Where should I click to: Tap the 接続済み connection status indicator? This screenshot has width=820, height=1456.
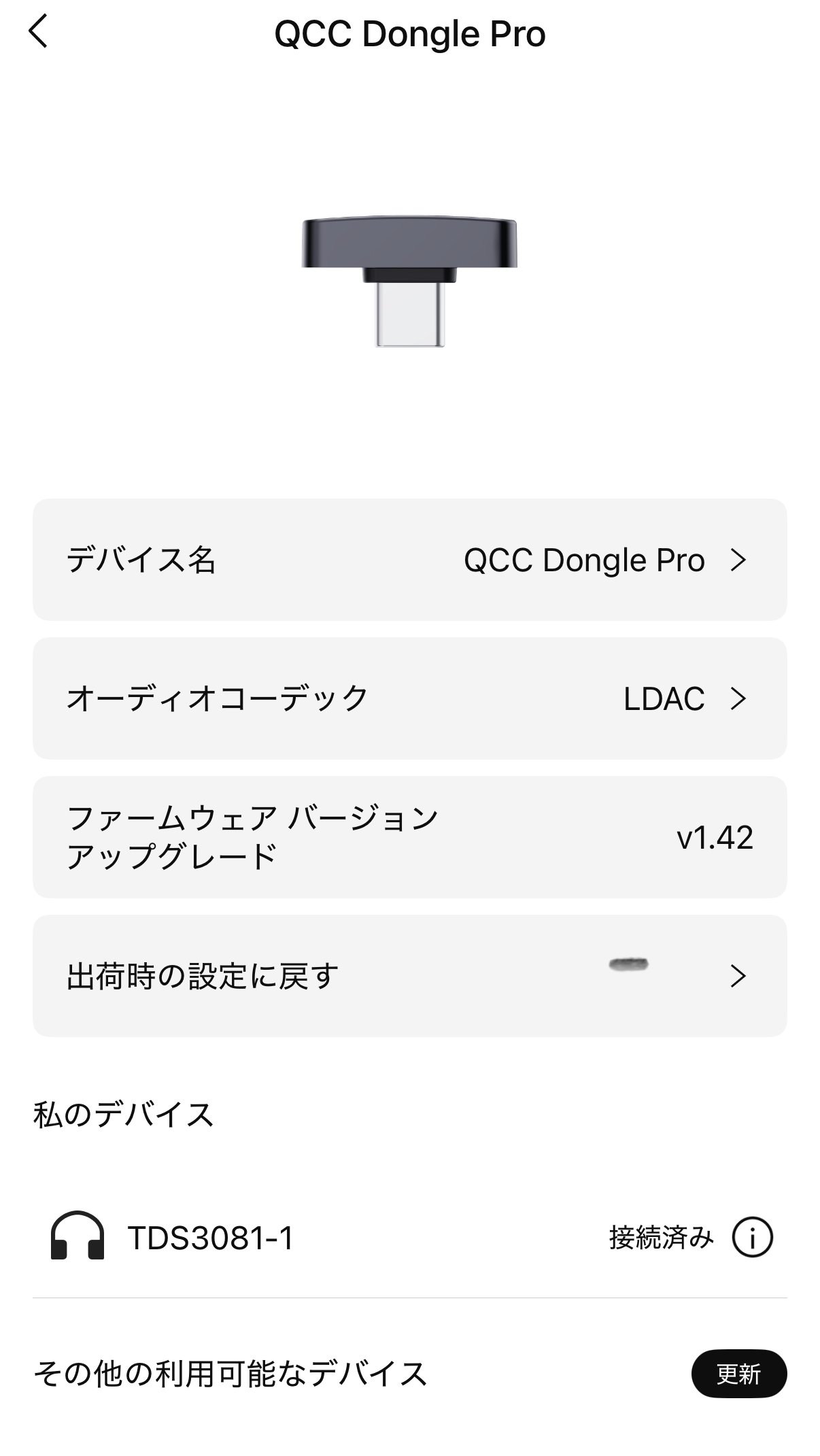point(658,1238)
